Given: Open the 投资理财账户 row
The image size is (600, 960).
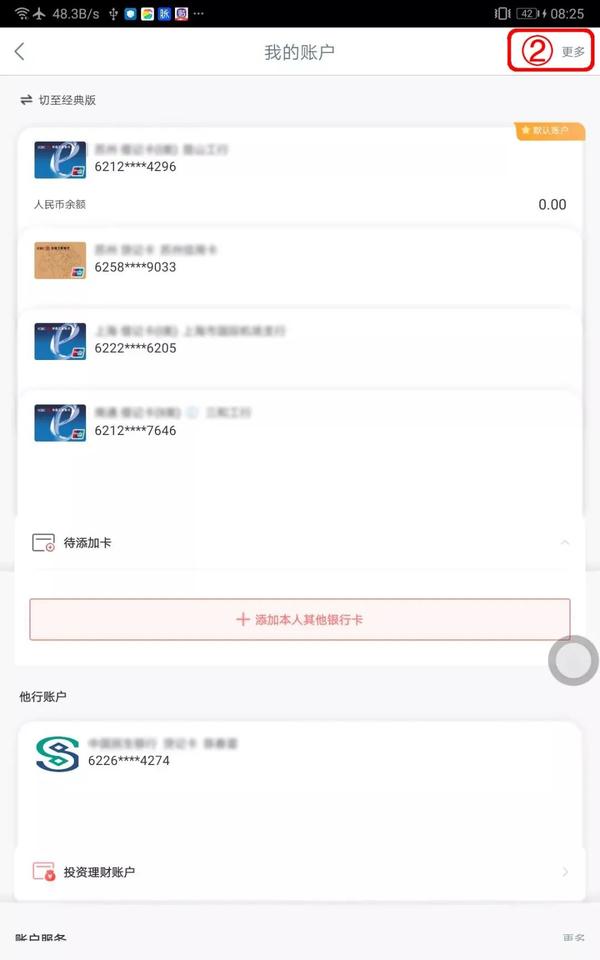Looking at the screenshot, I should [x=300, y=872].
